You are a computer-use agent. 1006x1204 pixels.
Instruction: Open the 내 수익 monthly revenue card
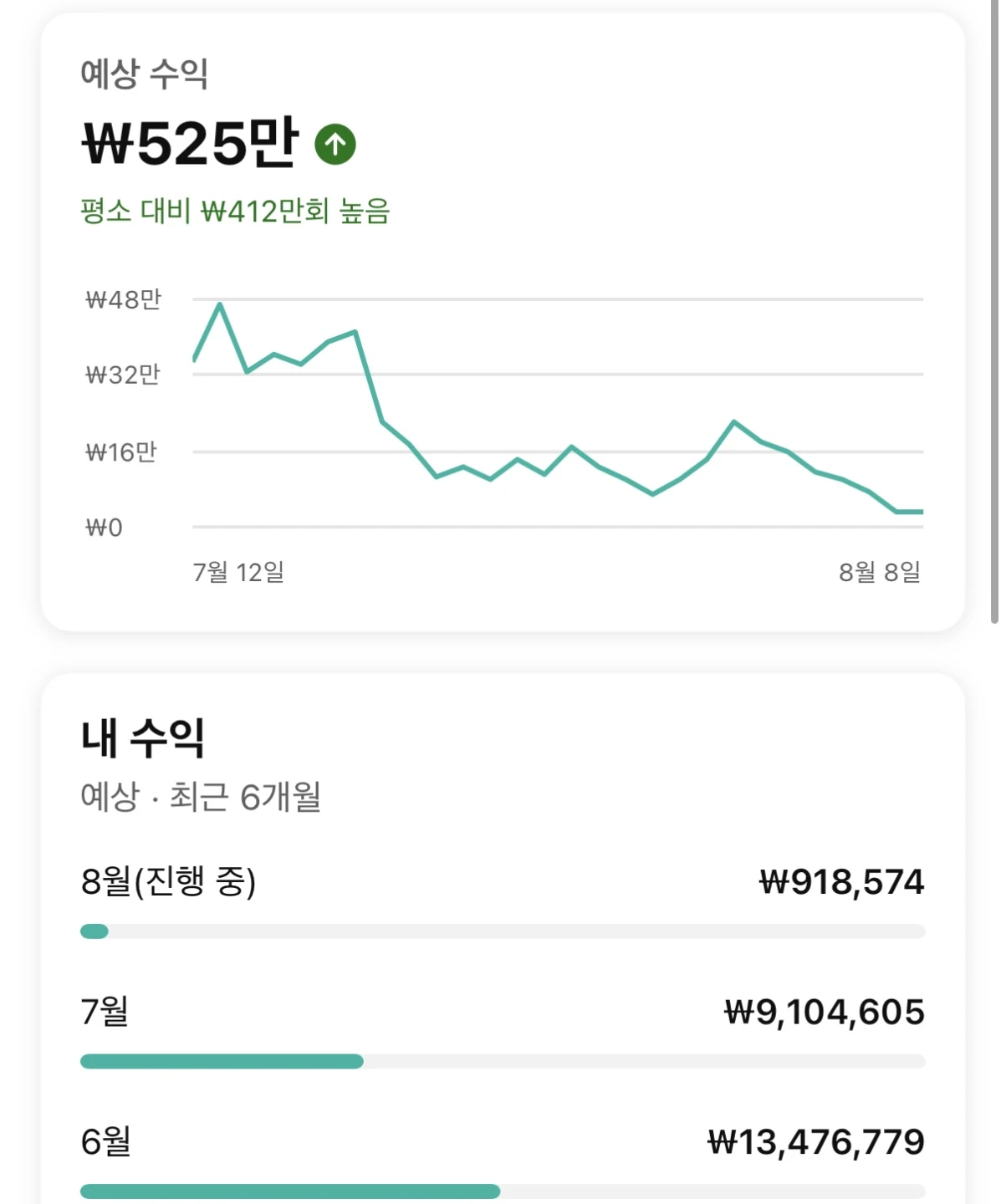point(503,939)
